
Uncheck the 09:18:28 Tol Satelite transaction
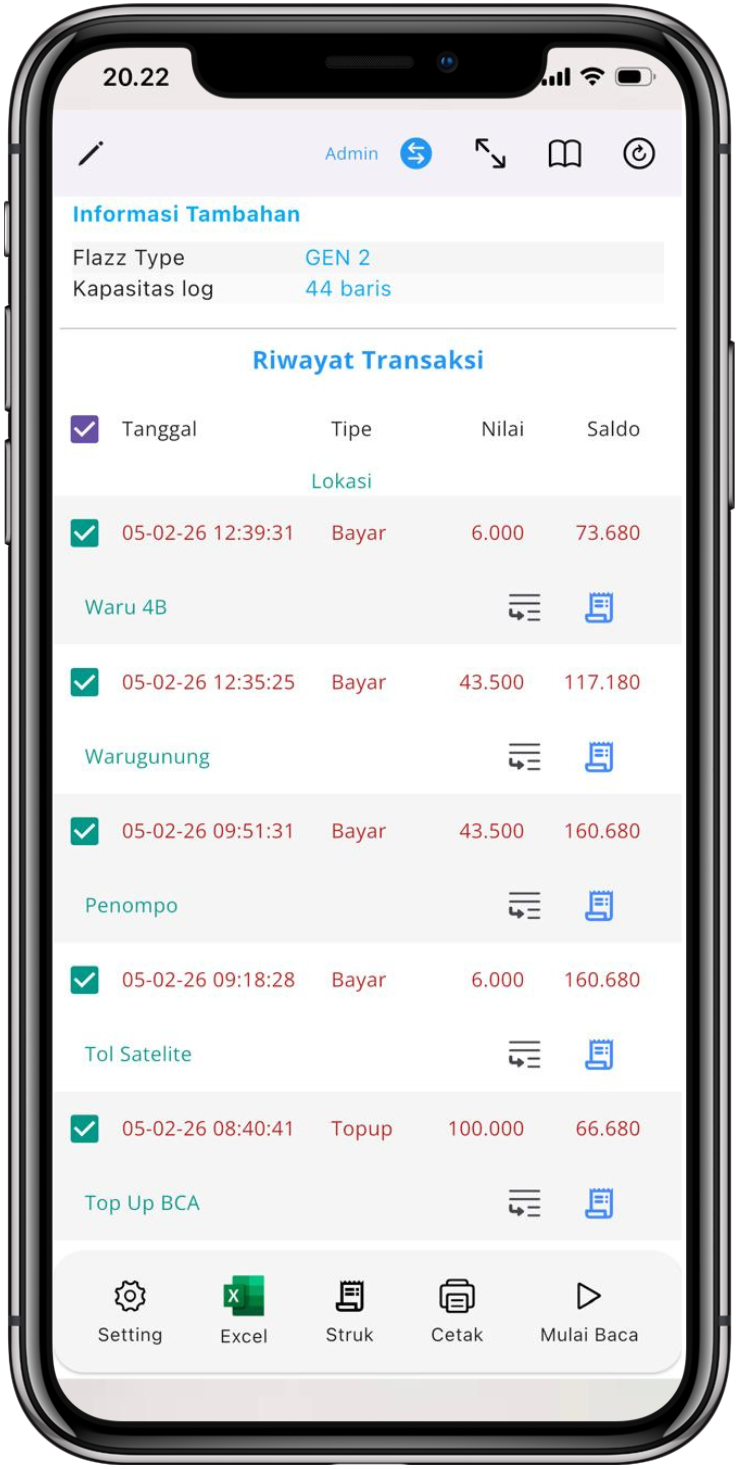[85, 980]
